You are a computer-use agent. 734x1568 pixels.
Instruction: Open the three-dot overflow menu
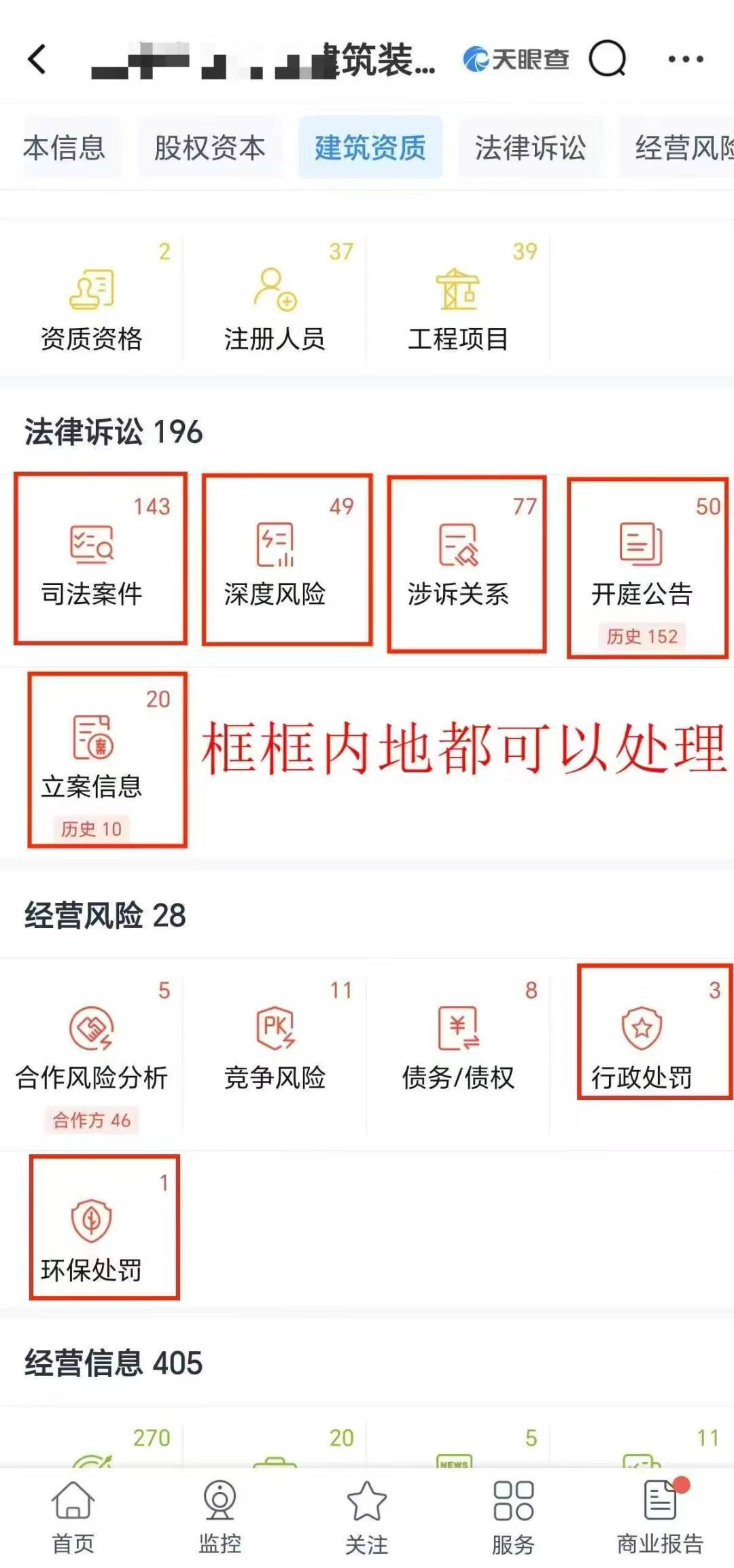pyautogui.click(x=685, y=60)
